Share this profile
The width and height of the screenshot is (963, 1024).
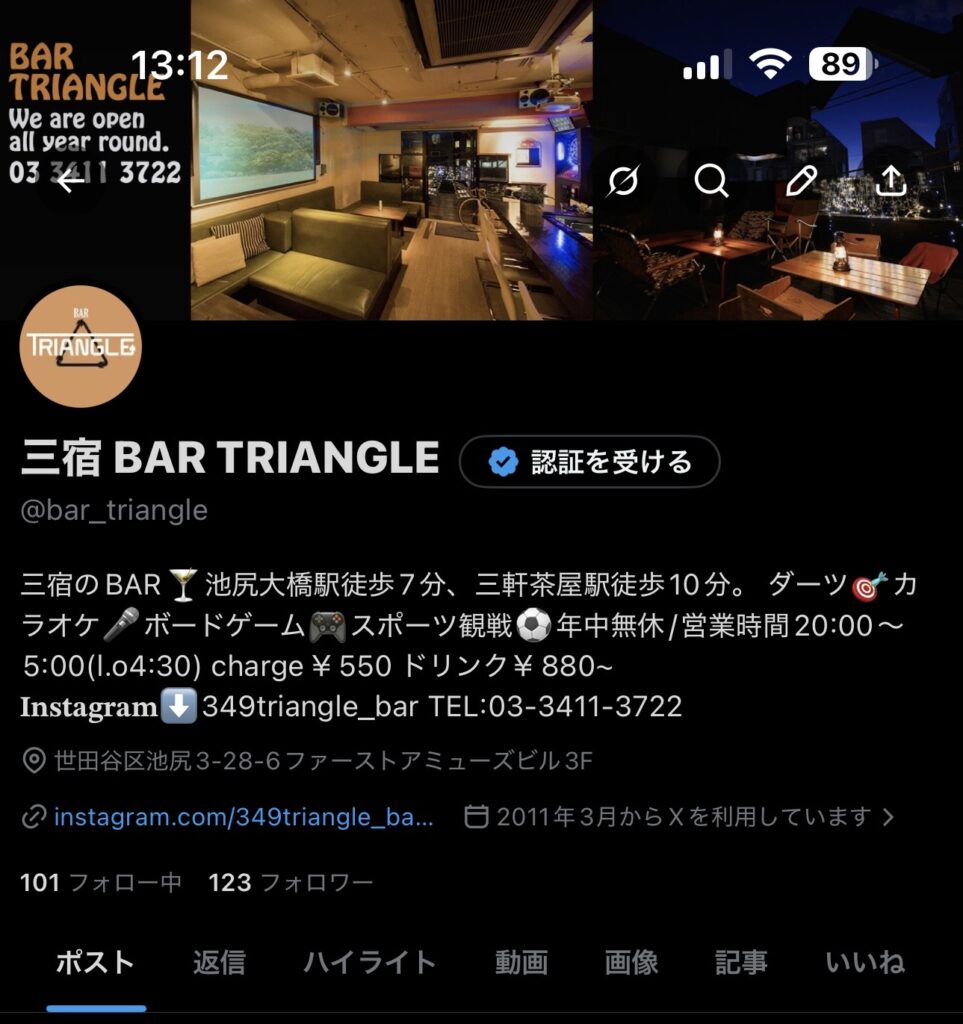[x=890, y=181]
